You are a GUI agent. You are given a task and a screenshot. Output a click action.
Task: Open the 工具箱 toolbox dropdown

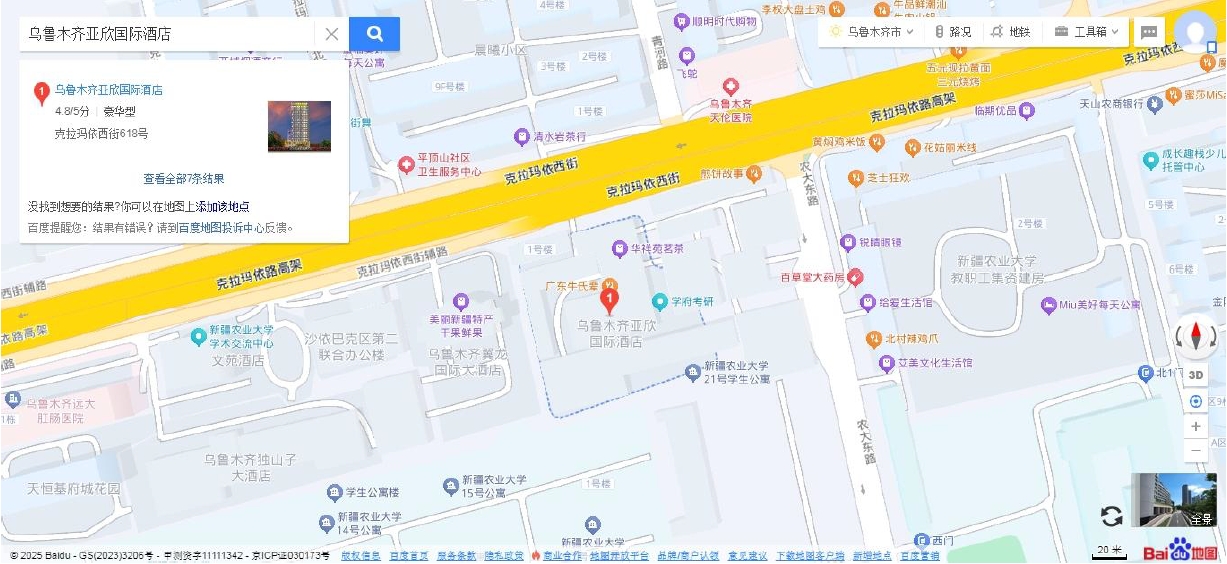tap(1087, 32)
